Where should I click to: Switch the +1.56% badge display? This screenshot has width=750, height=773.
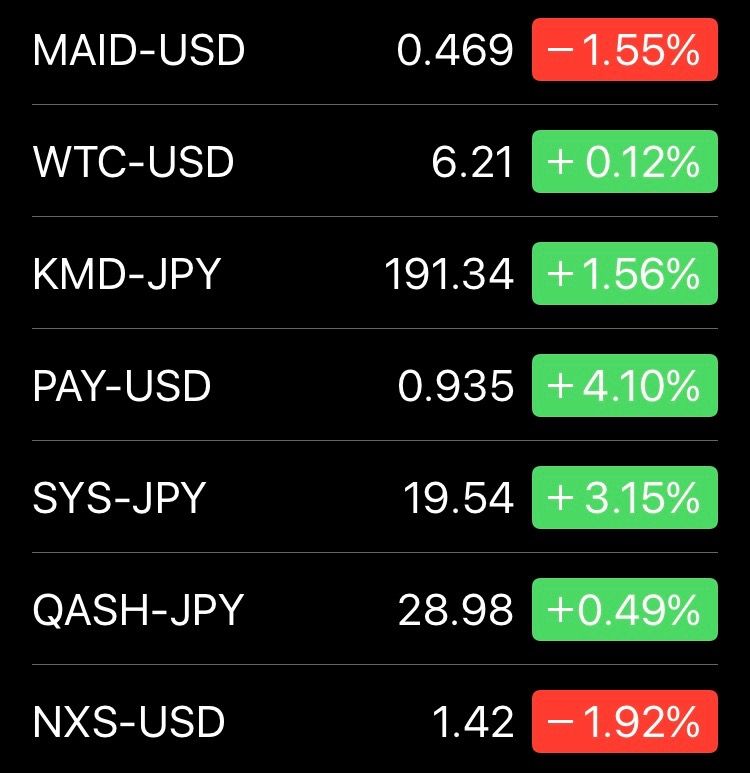pyautogui.click(x=625, y=274)
